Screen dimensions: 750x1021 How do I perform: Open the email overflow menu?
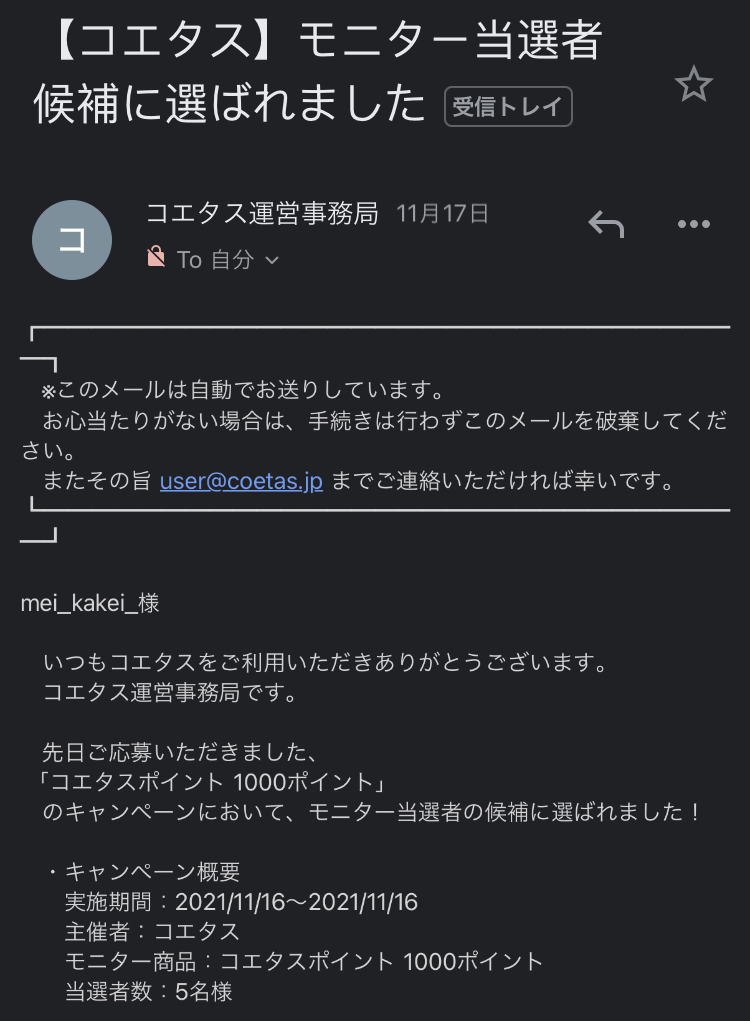pos(693,224)
